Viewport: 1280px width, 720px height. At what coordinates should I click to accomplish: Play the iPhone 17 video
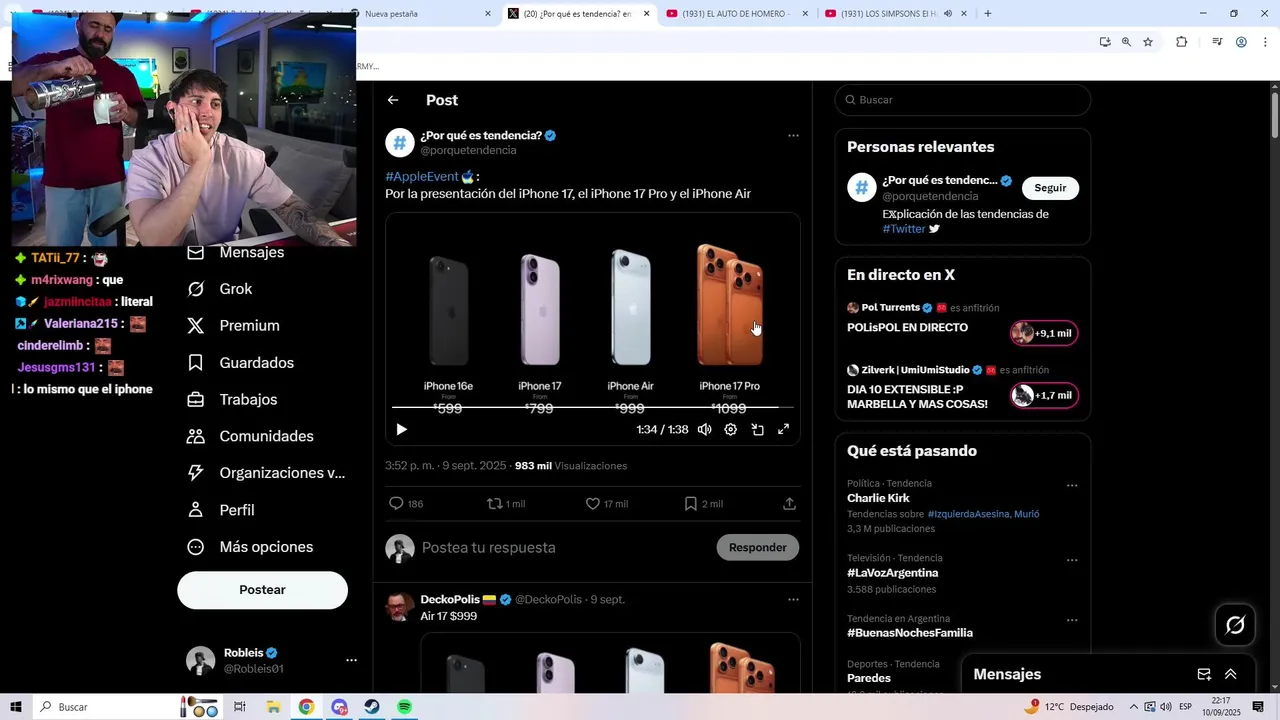(x=401, y=430)
